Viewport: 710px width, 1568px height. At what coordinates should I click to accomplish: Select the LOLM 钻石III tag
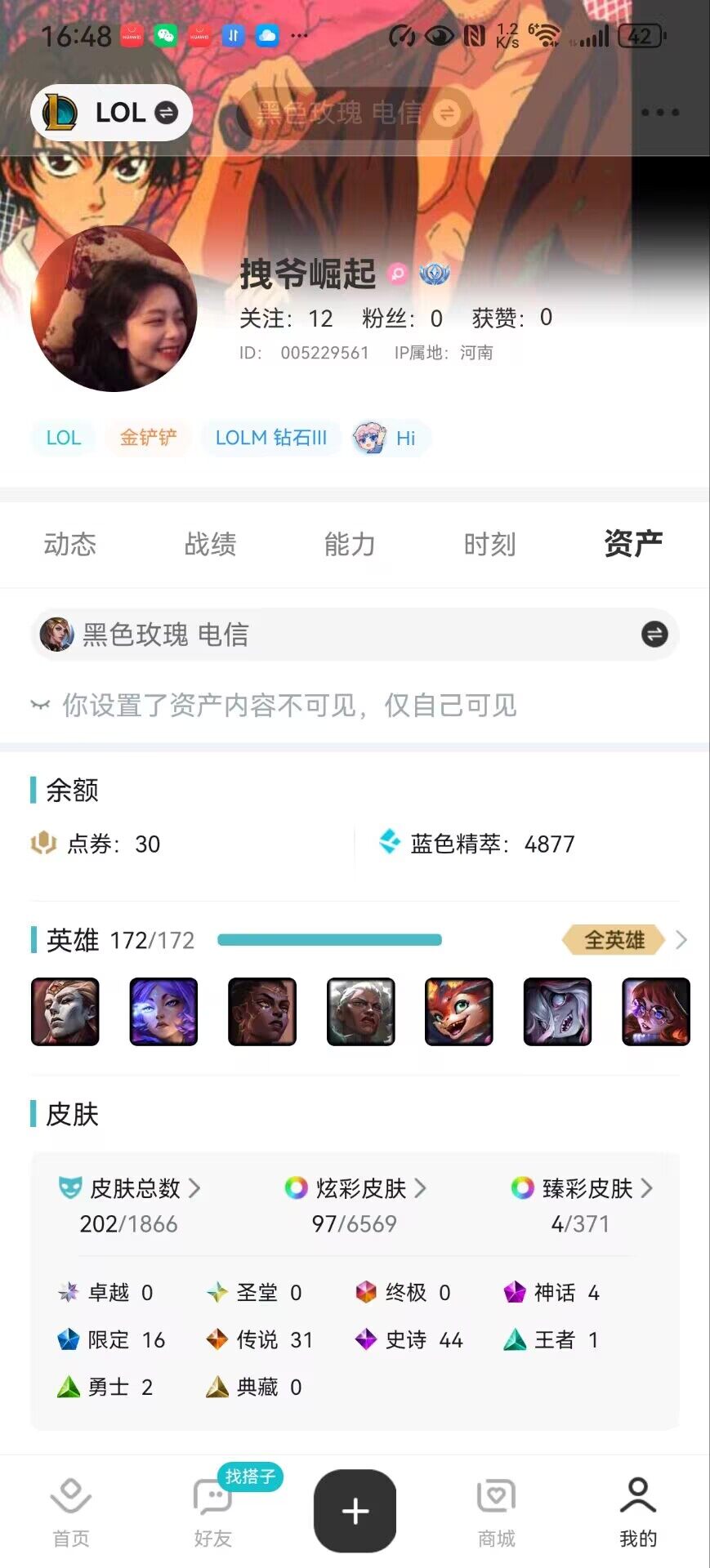coord(270,438)
